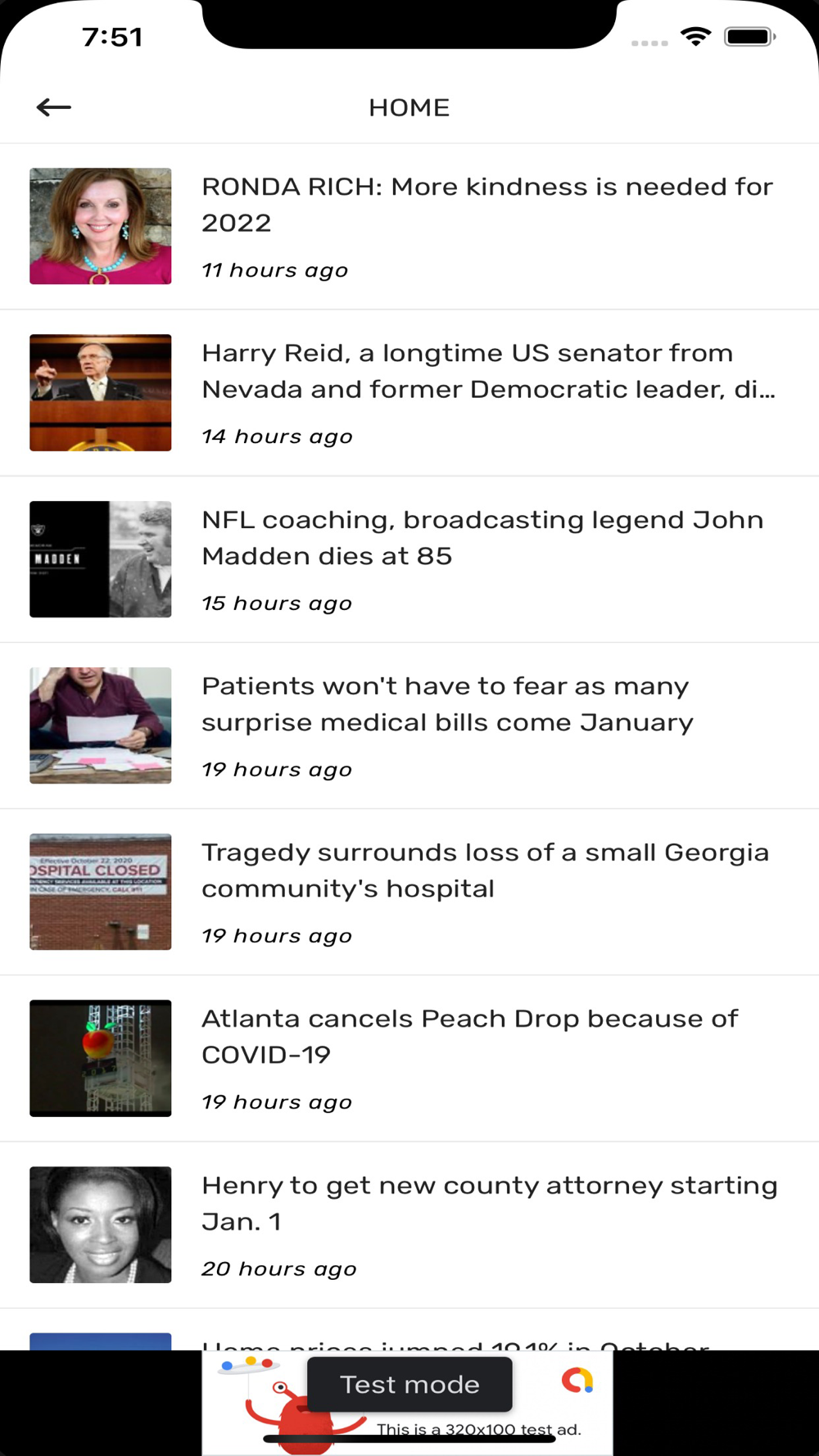
Task: Tap the 320x100 test ad banner
Action: point(407,1402)
